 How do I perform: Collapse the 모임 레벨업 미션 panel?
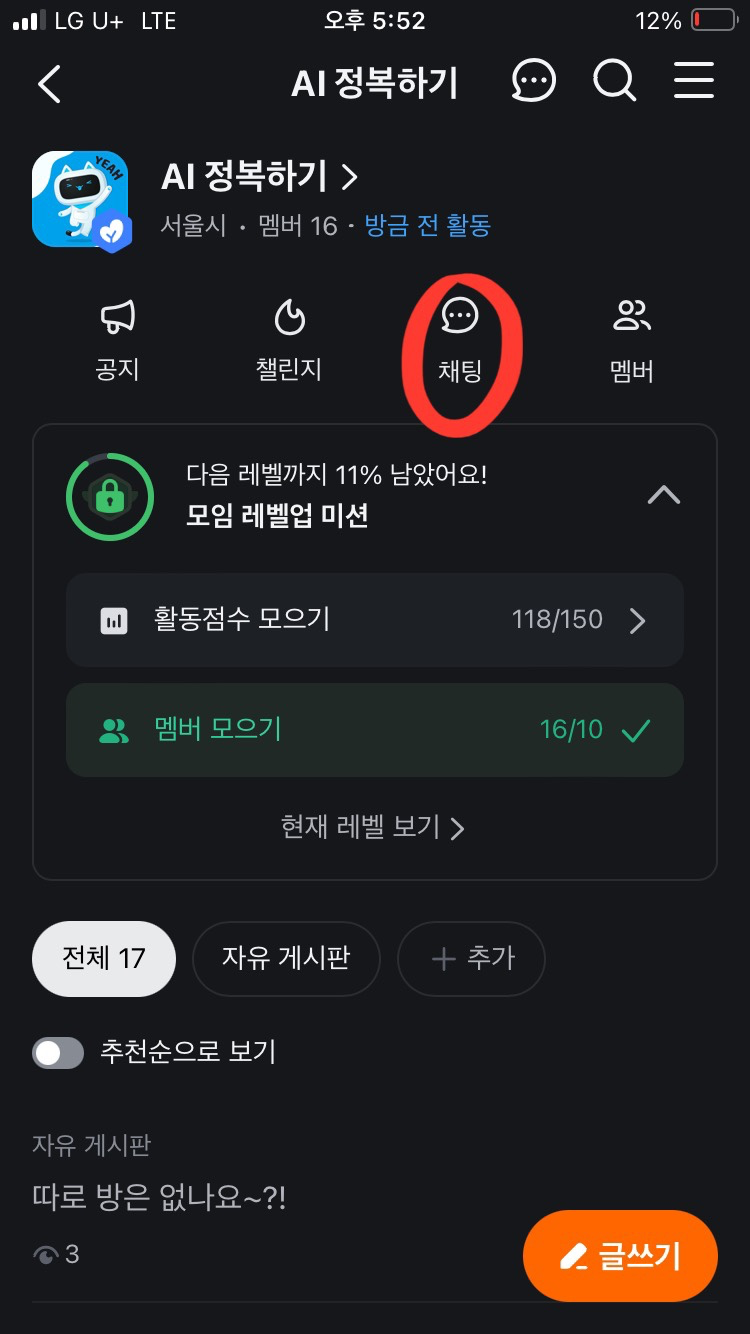pos(664,495)
